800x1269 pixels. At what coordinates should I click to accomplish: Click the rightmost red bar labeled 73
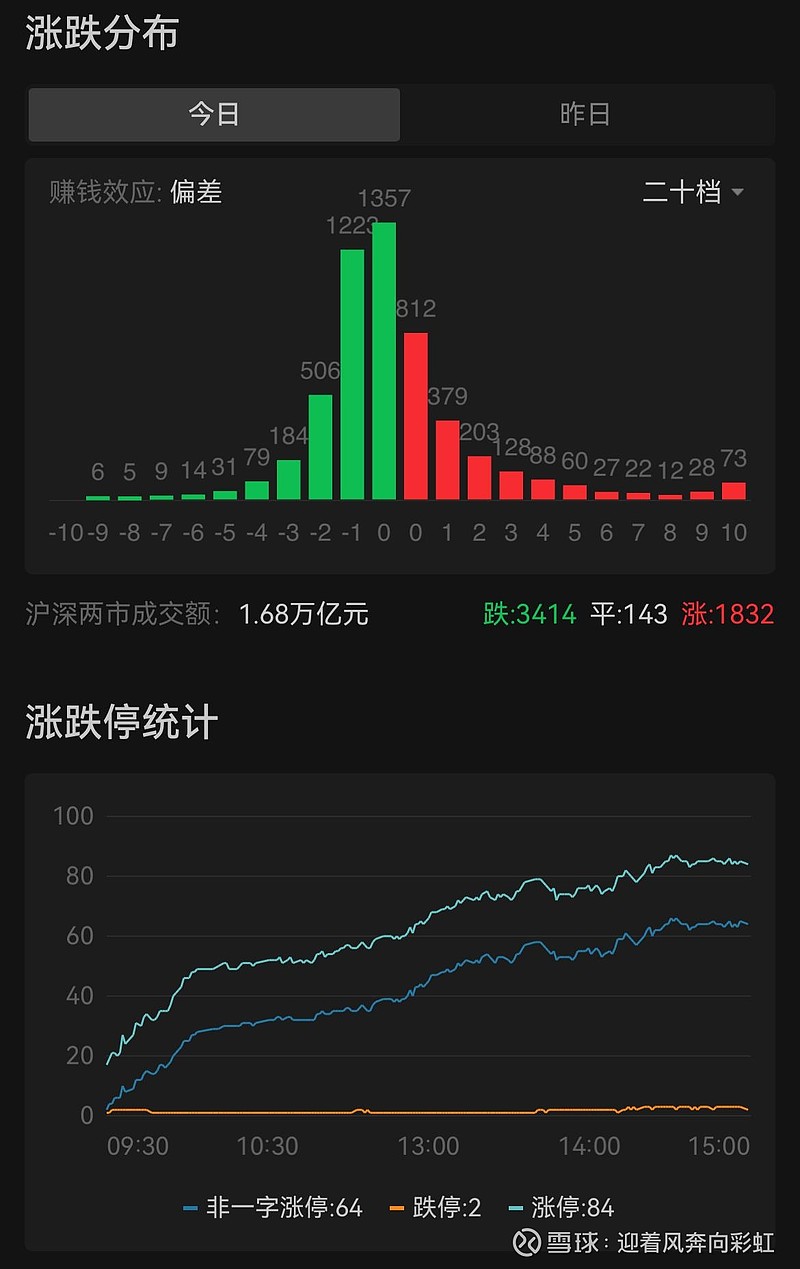tap(734, 488)
